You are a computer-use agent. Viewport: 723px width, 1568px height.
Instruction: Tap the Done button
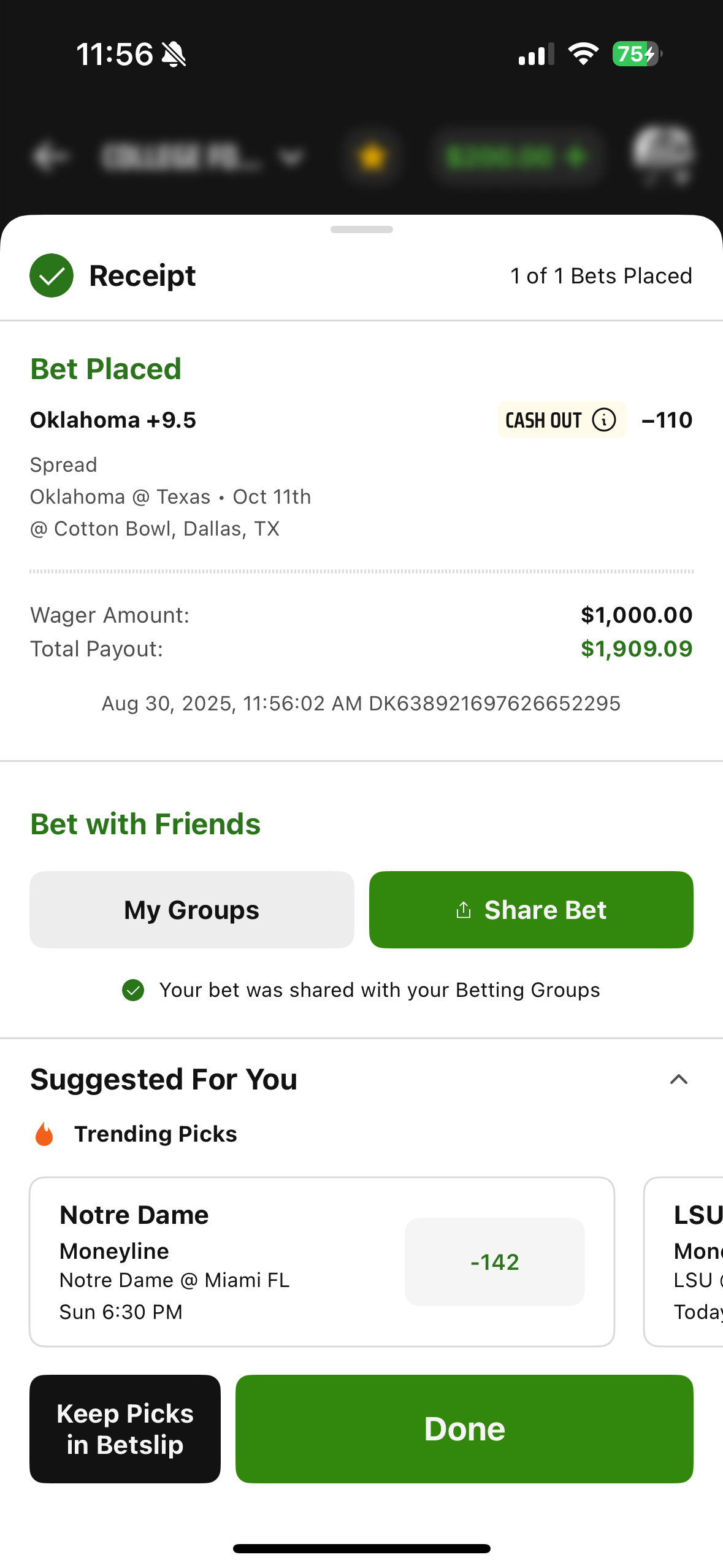(x=464, y=1428)
